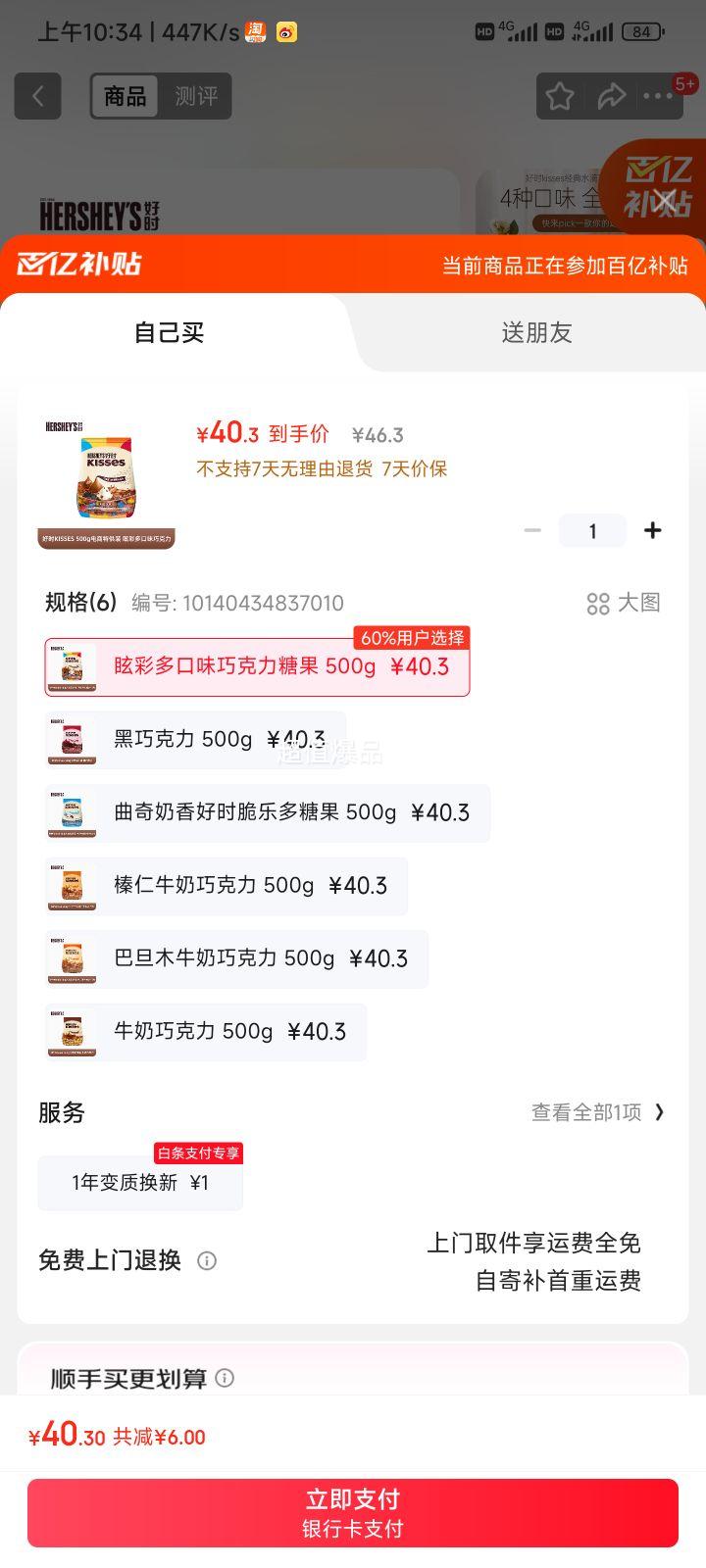Screen dimensions: 706x1568
Task: Open the quantity input field
Action: [x=592, y=530]
